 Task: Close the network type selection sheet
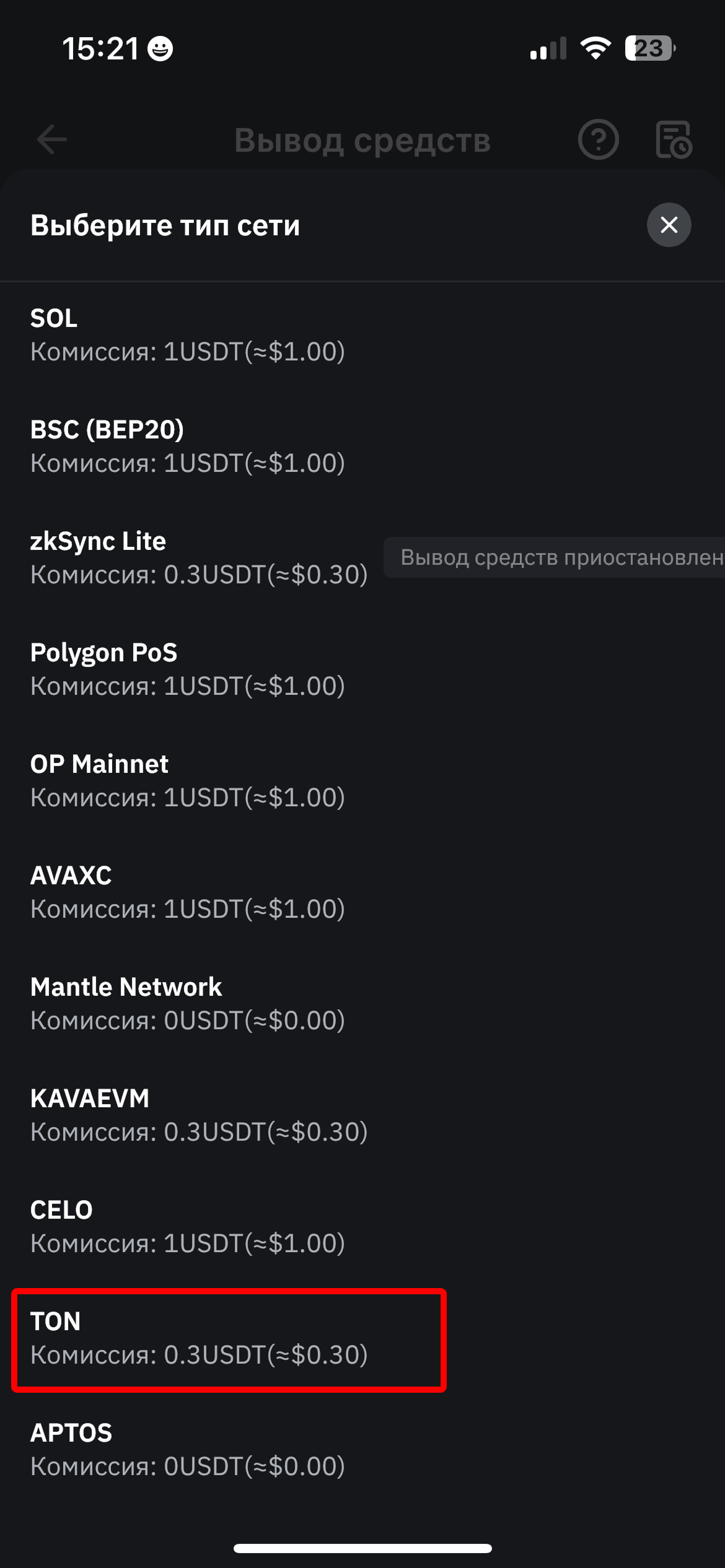[669, 225]
